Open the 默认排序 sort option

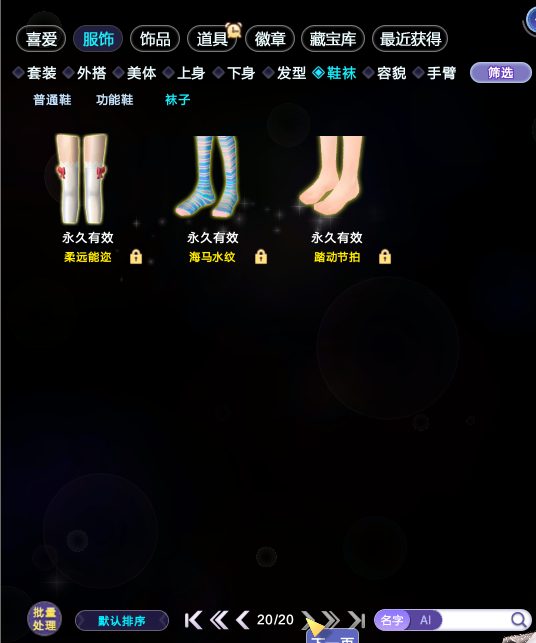click(122, 620)
